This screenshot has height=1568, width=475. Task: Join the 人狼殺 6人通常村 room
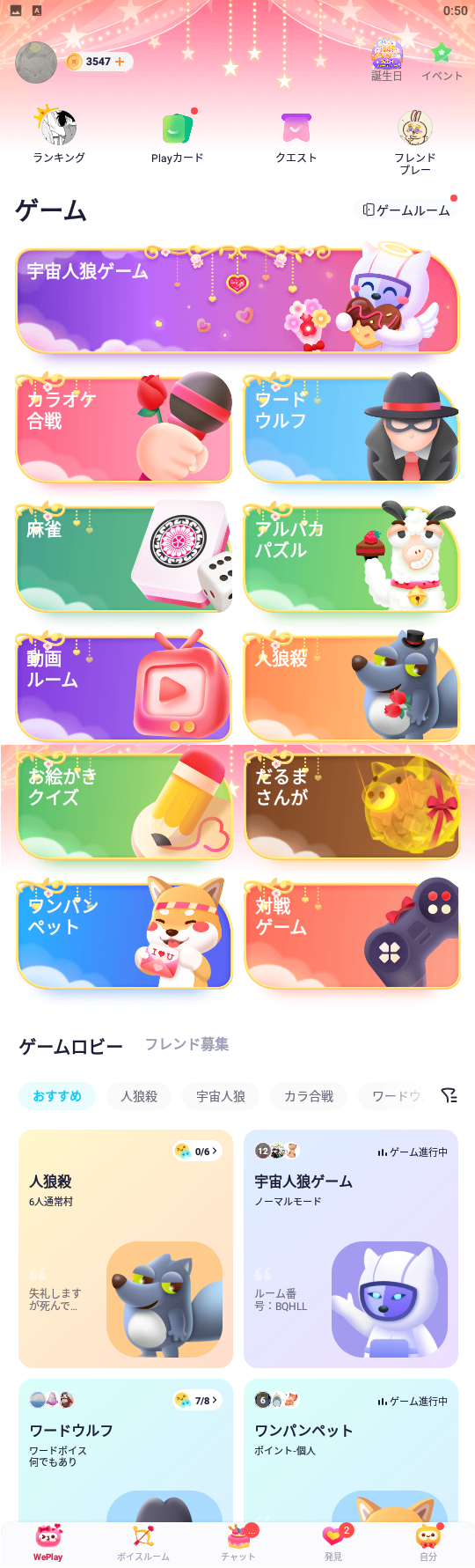click(x=126, y=1248)
